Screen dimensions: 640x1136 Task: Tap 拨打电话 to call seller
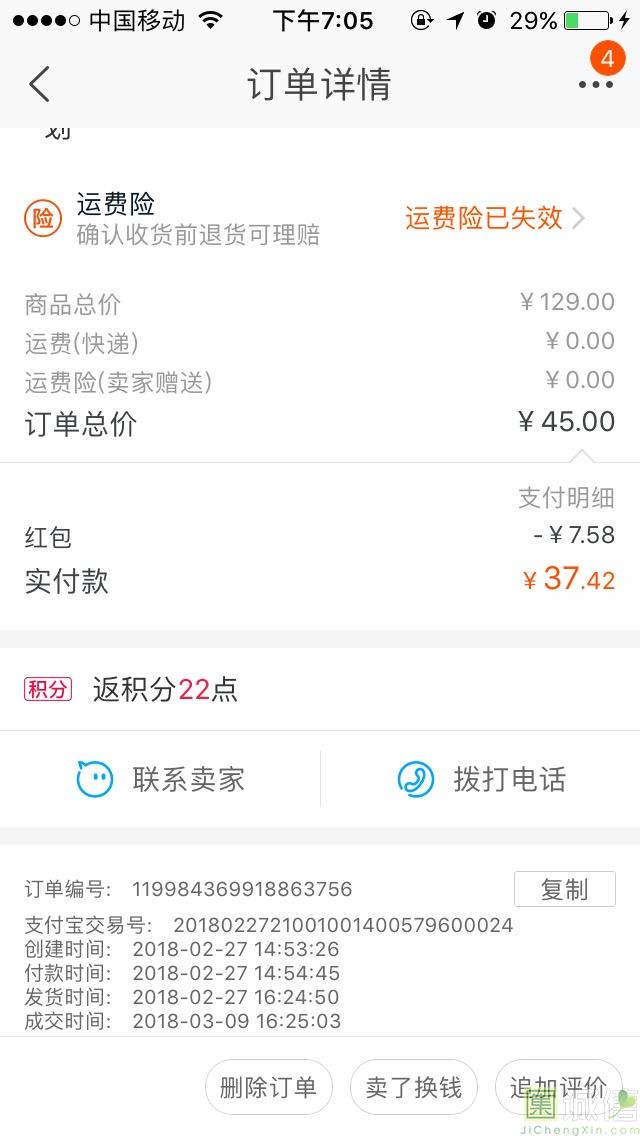(x=481, y=780)
